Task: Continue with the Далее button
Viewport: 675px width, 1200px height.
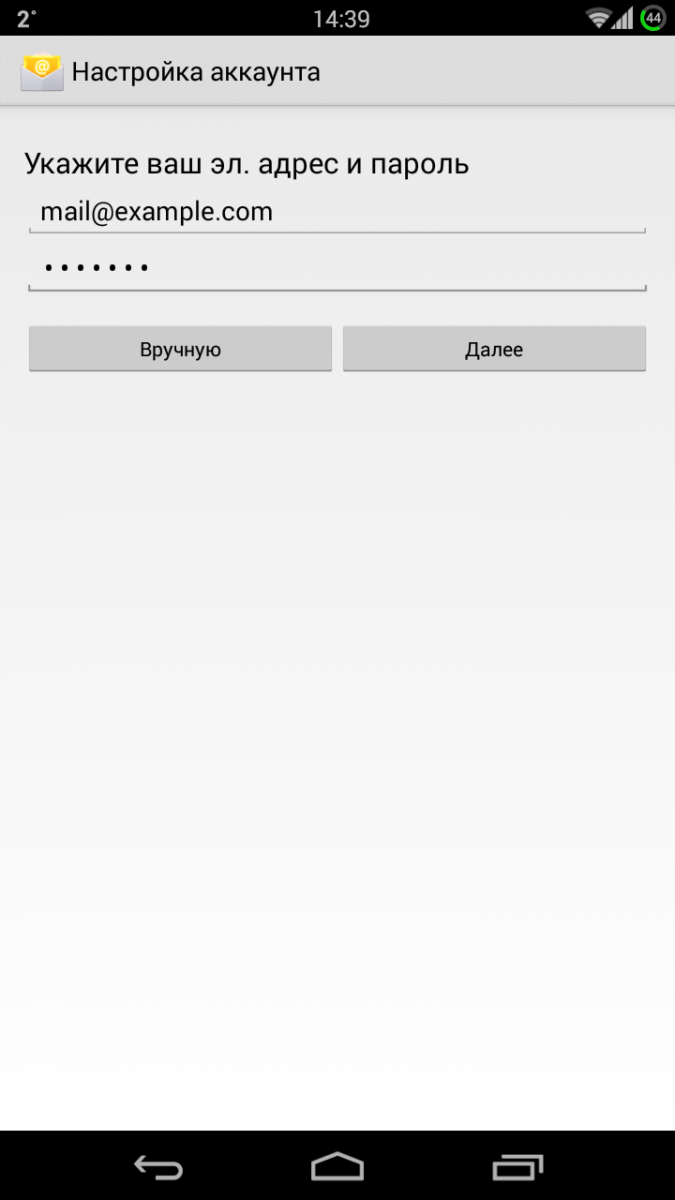Action: (x=494, y=349)
